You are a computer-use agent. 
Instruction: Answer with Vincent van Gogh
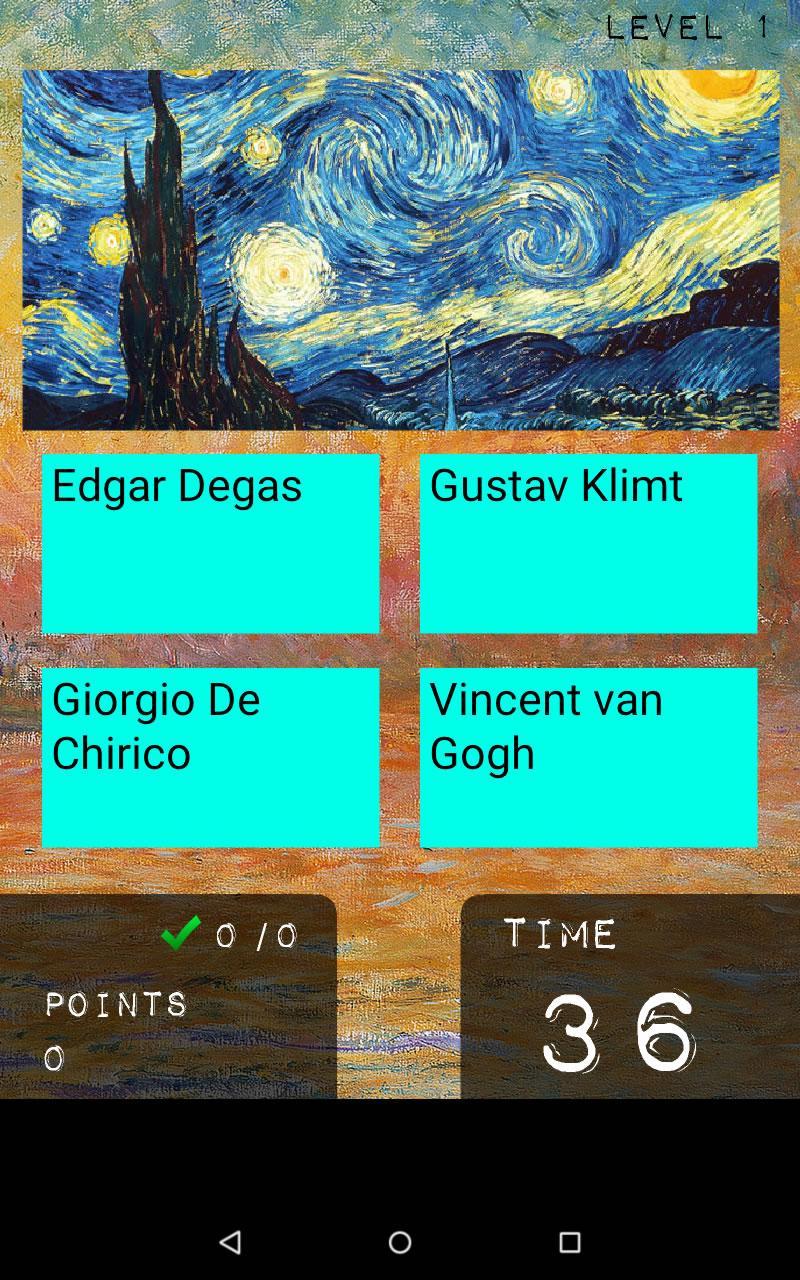coord(588,757)
